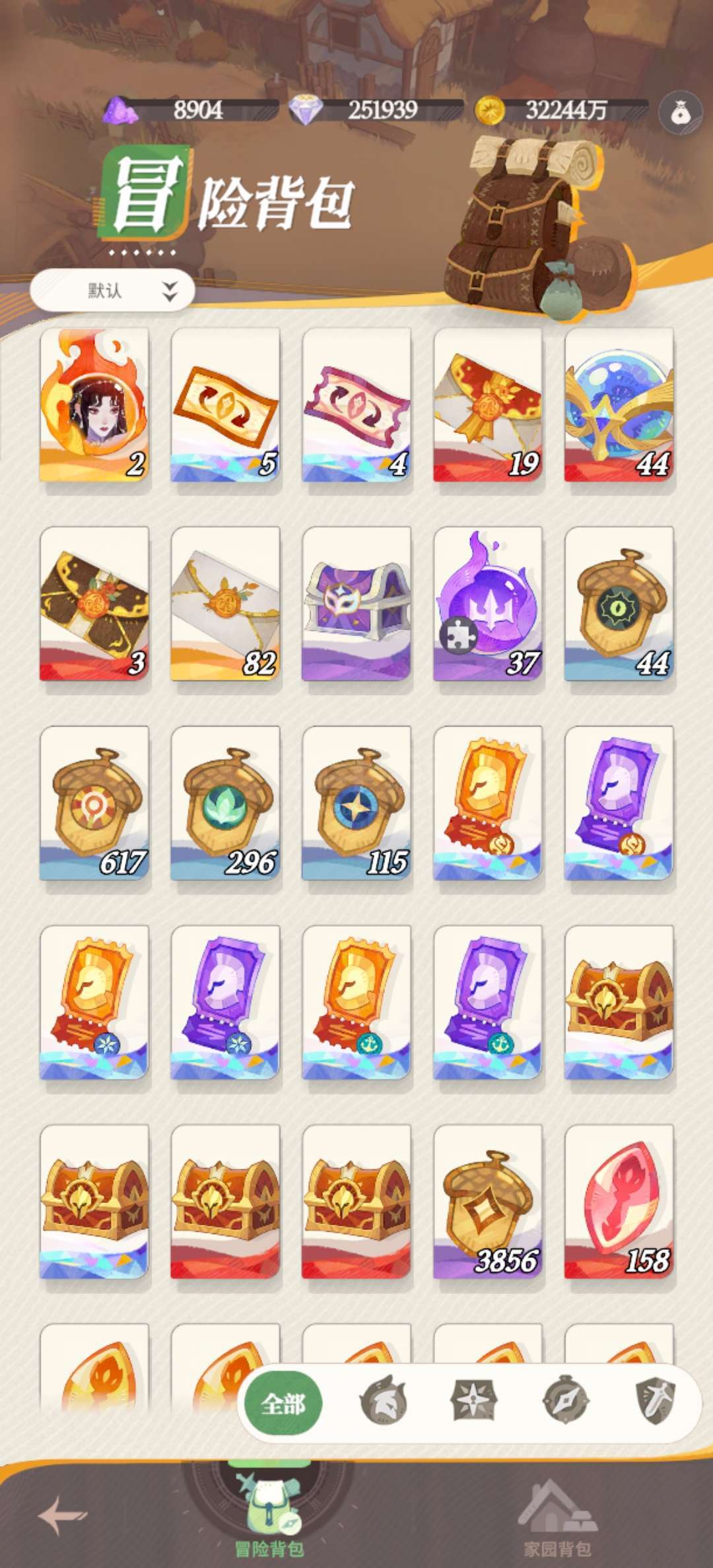The height and width of the screenshot is (1568, 713).
Task: Select the 全部 filter
Action: coord(283,1404)
